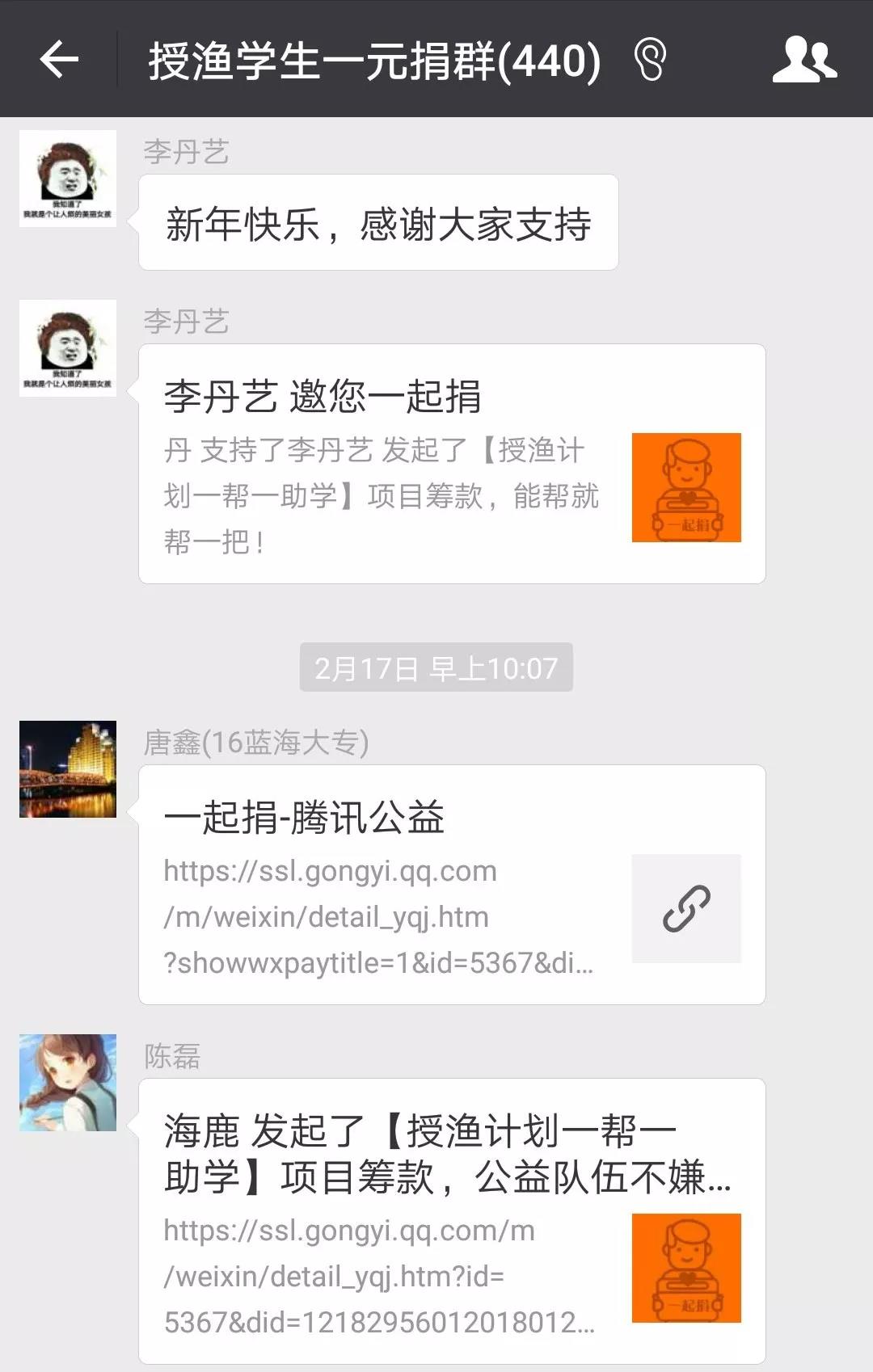Select the 新年快乐 greeting bubble
This screenshot has width=873, height=1372.
(x=380, y=222)
